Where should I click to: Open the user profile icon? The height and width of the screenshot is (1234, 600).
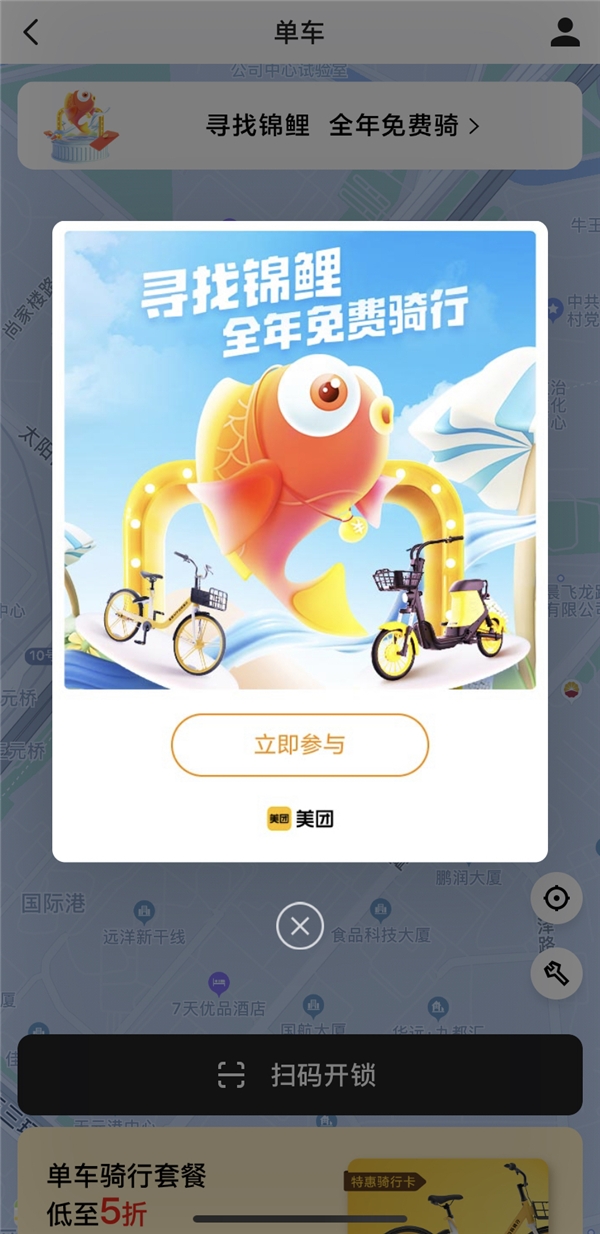point(565,32)
